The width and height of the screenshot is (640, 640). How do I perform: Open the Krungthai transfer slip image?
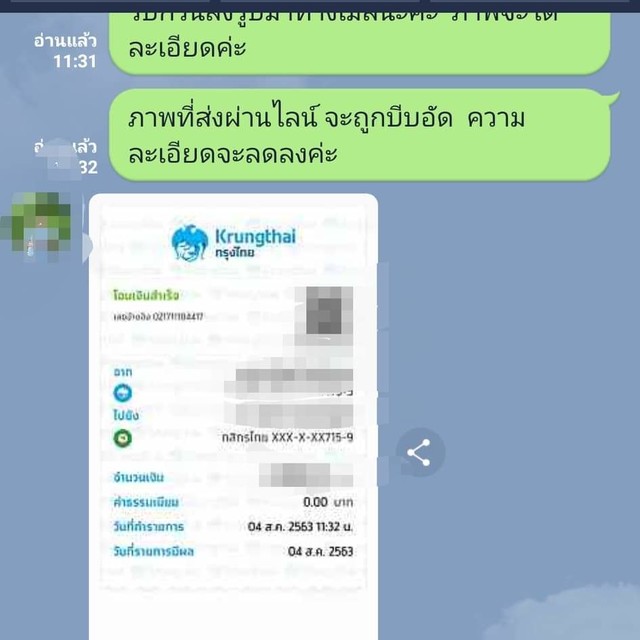pos(233,420)
